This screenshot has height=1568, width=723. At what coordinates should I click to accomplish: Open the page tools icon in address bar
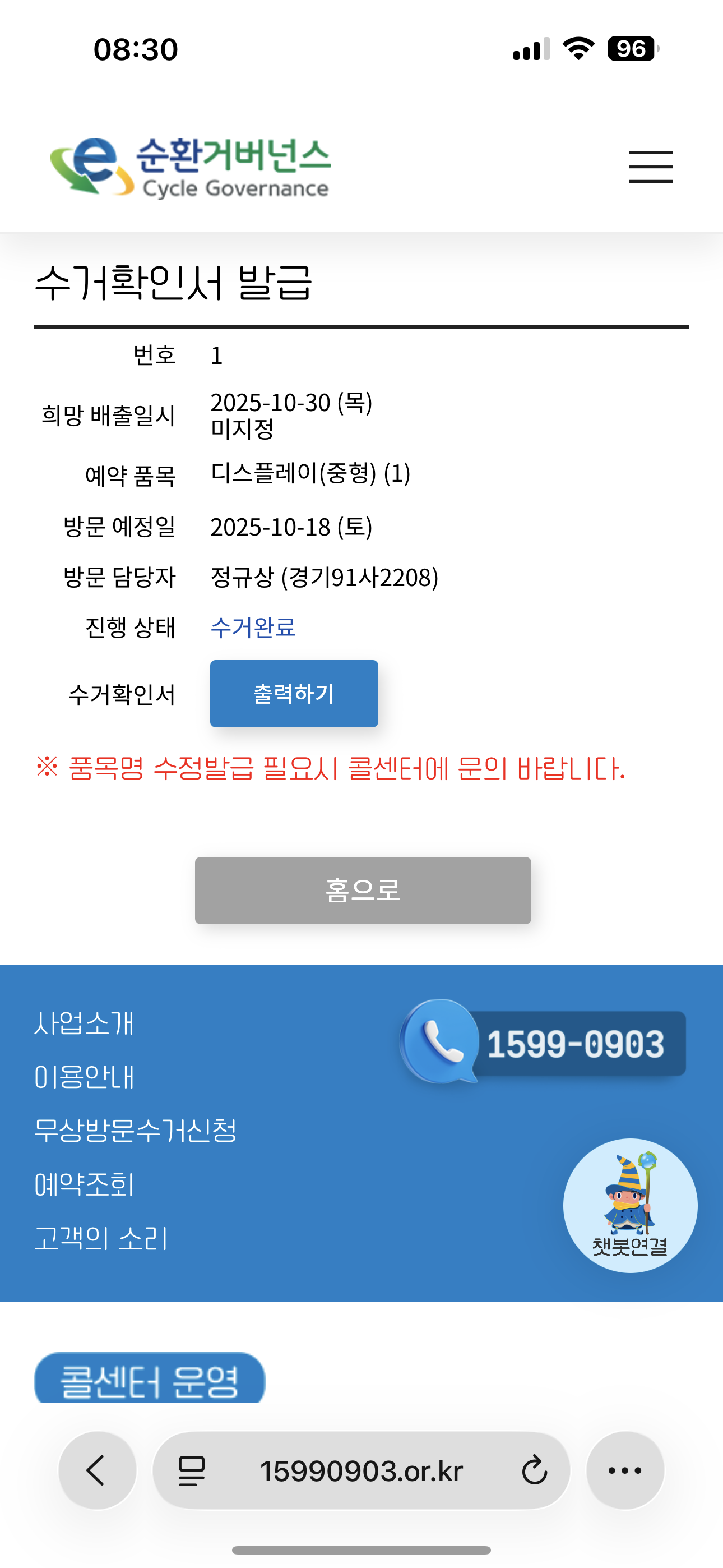(192, 1470)
